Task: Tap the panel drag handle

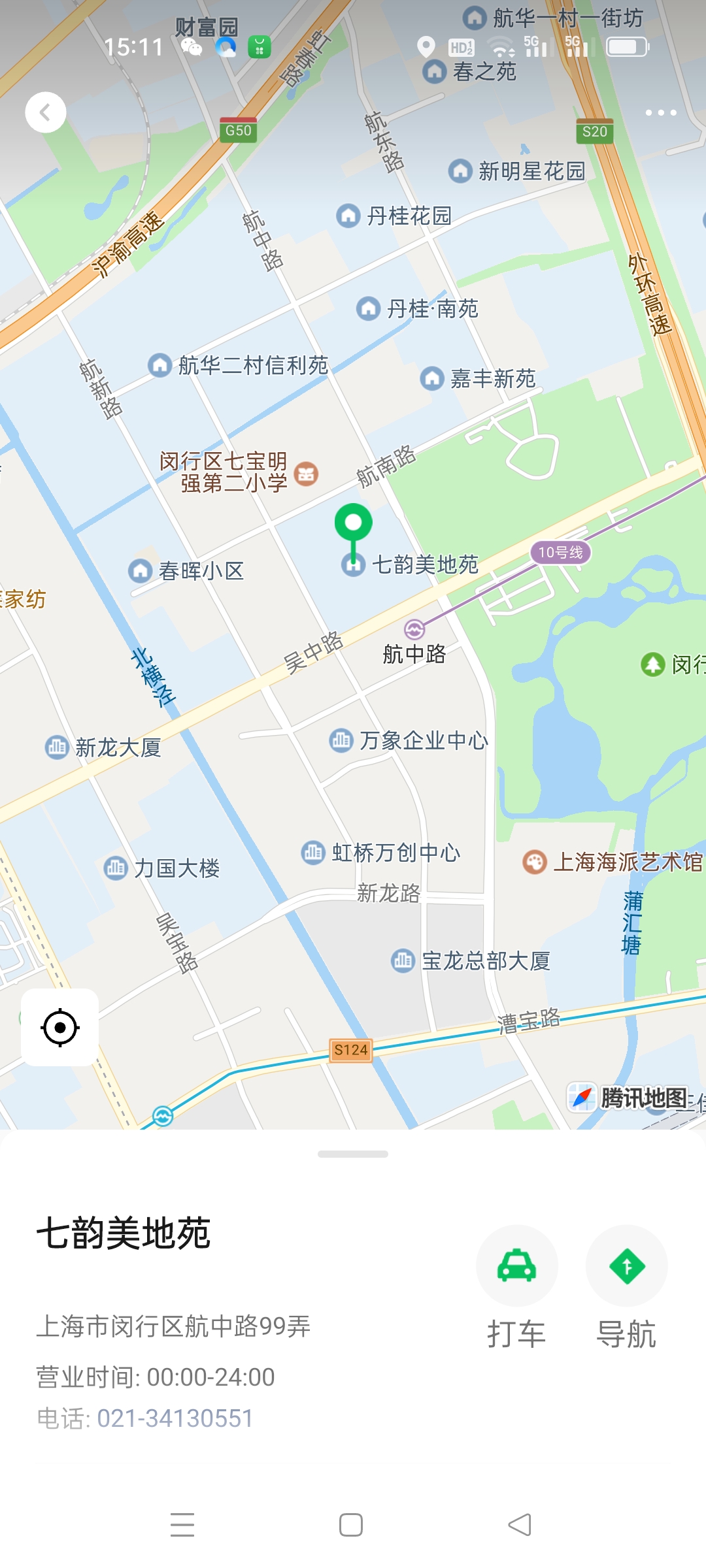Action: 353,1154
